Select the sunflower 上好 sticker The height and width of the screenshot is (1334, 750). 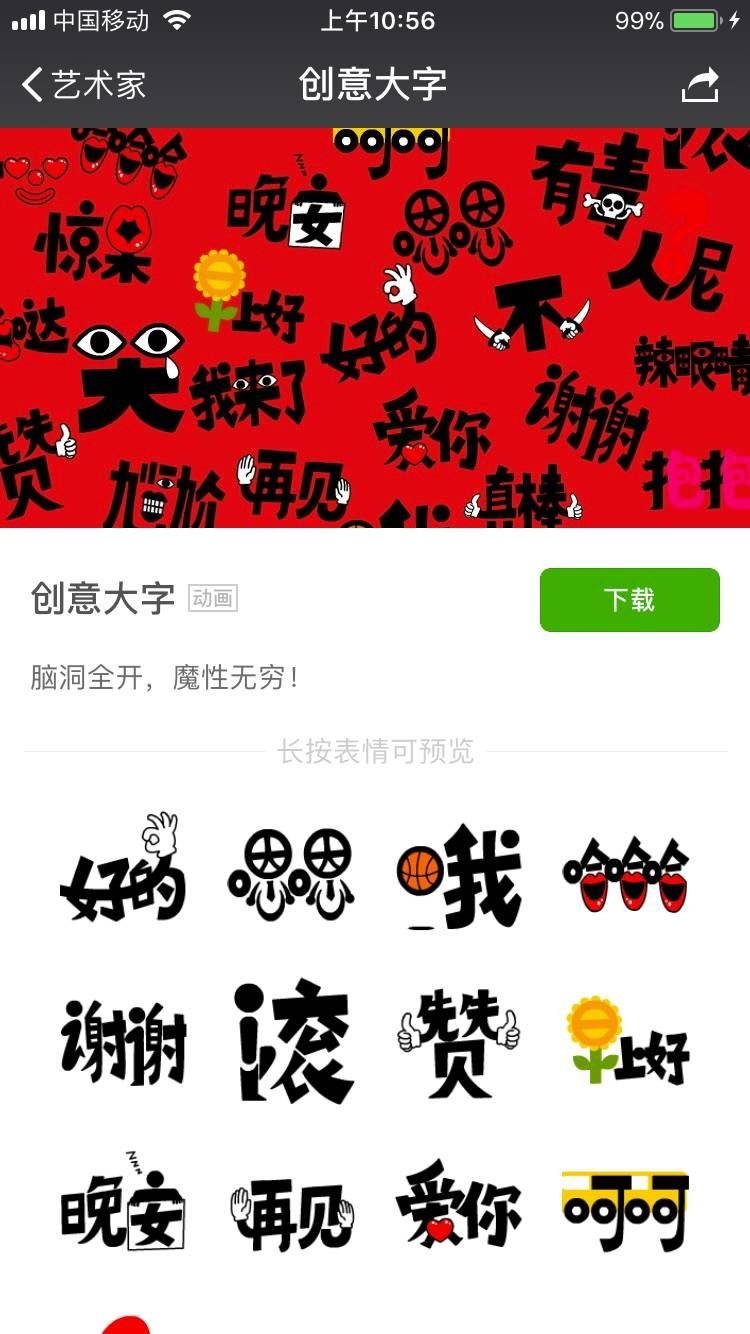(x=626, y=1043)
